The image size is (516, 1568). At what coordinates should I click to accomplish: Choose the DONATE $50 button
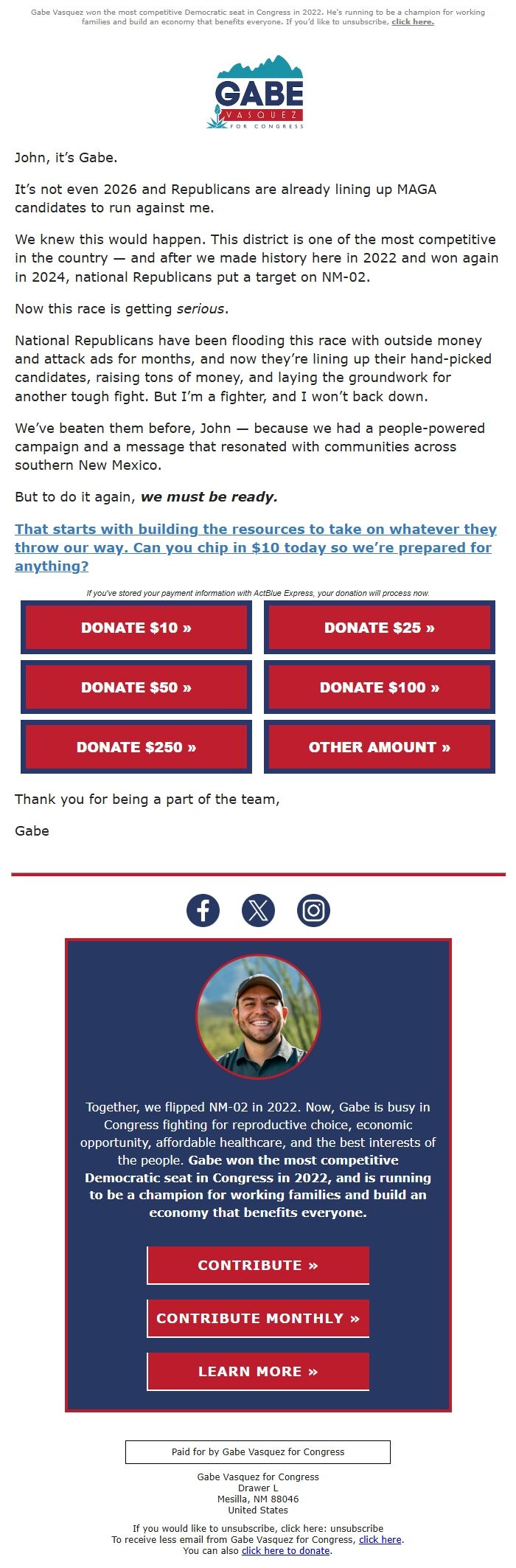[x=136, y=687]
